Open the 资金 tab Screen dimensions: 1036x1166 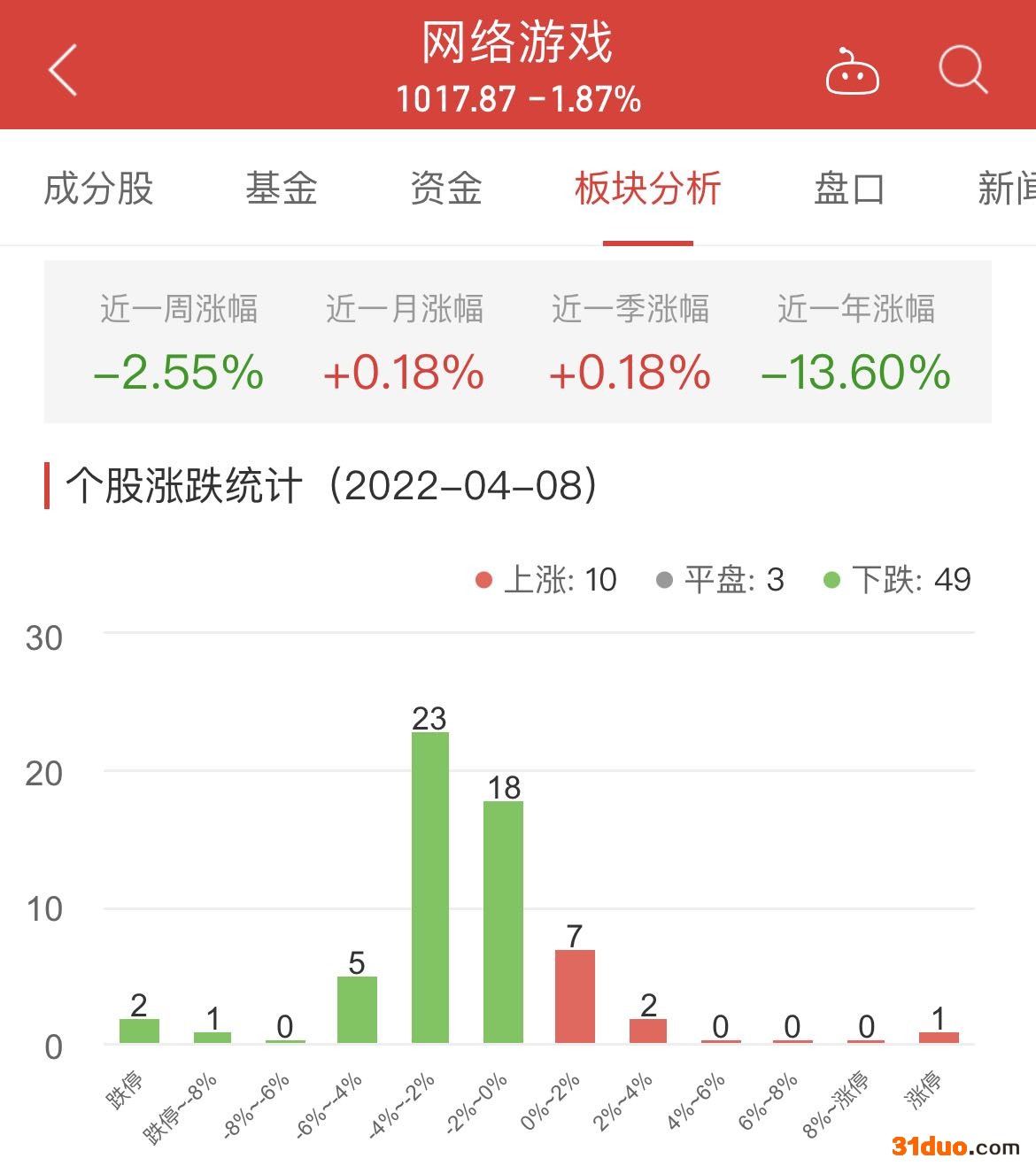[446, 189]
